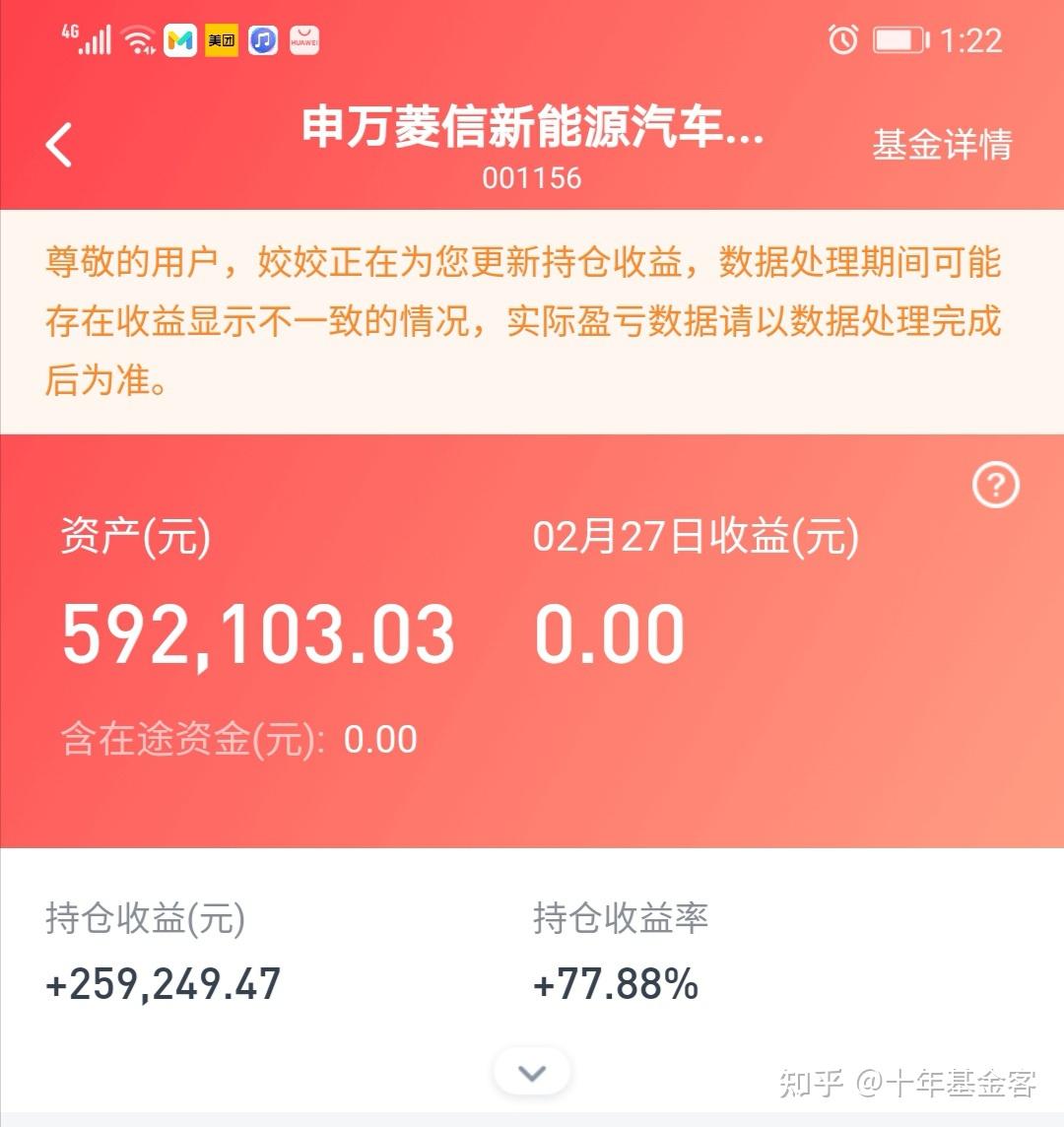Open the music player status bar icon
The image size is (1064, 1127).
pos(262,39)
